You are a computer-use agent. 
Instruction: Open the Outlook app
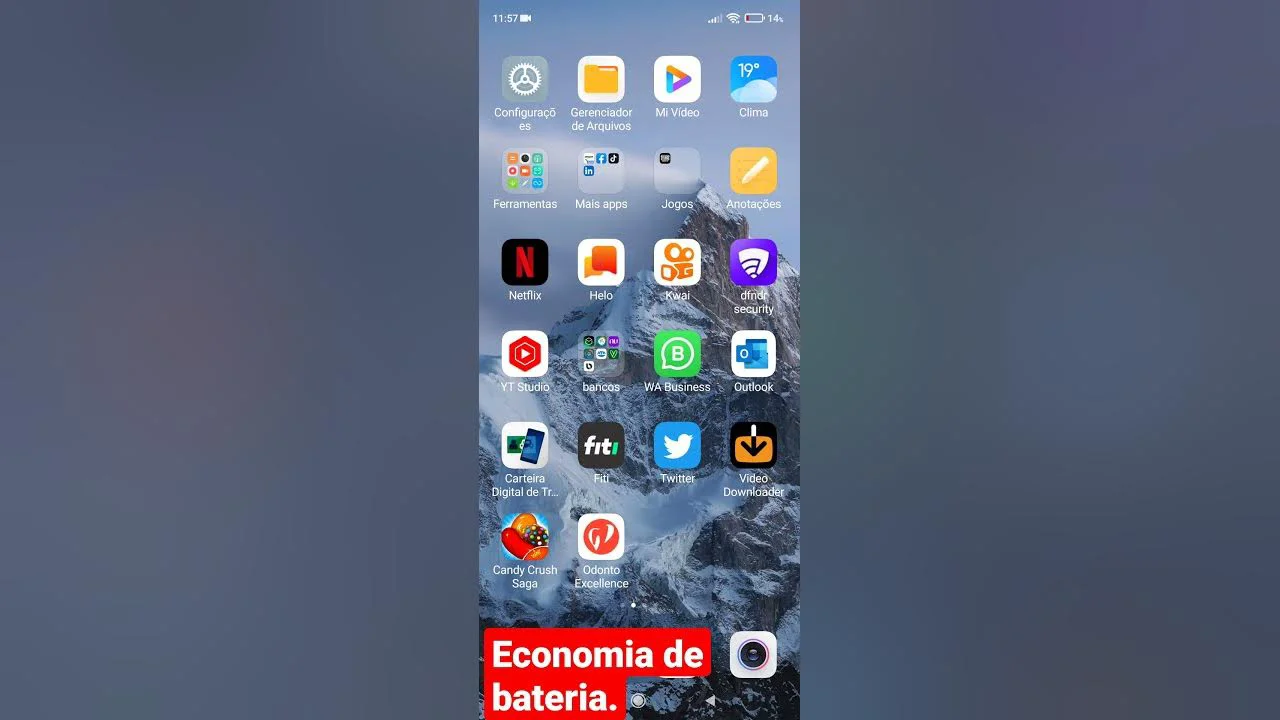click(x=753, y=354)
